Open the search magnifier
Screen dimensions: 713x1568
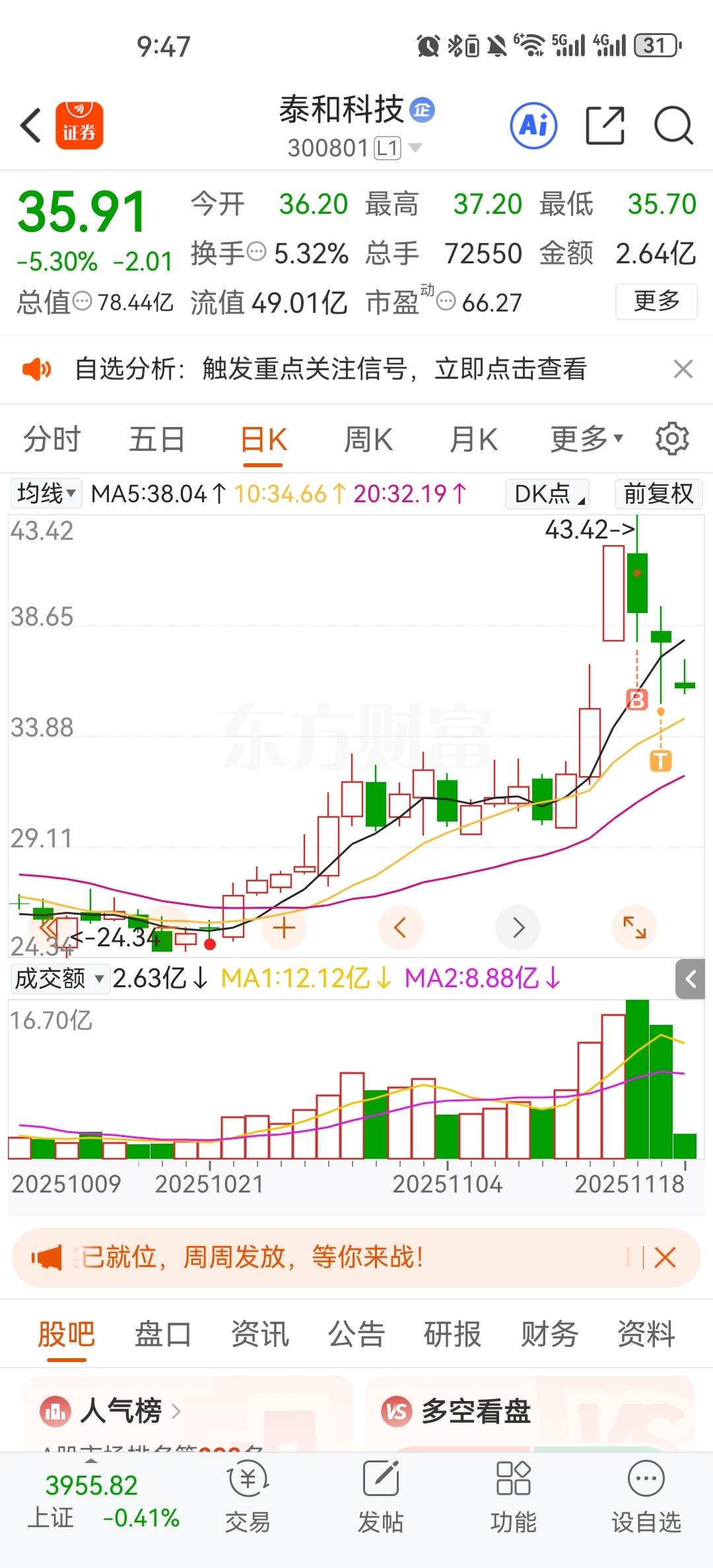673,125
